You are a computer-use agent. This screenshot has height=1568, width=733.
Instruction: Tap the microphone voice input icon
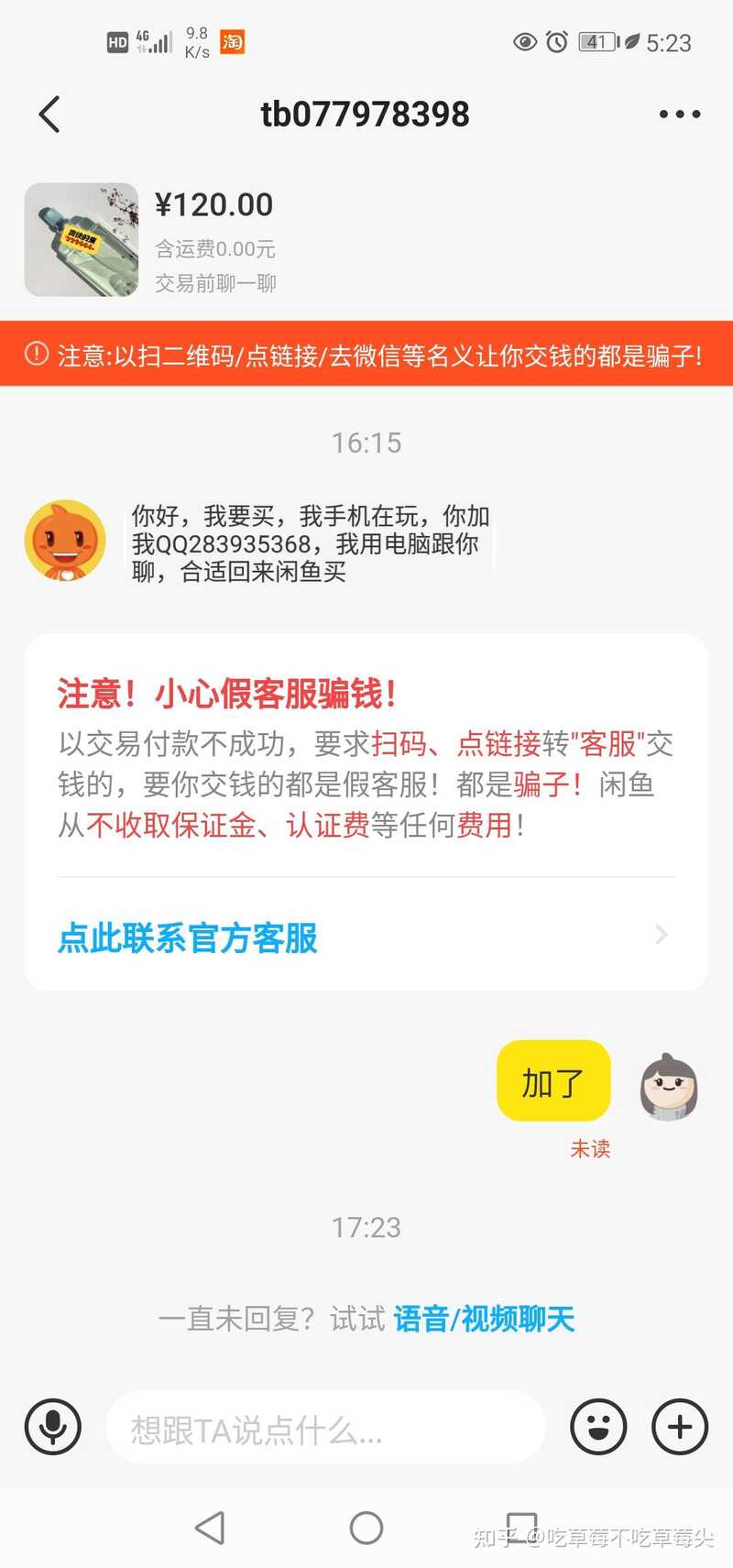(53, 1427)
